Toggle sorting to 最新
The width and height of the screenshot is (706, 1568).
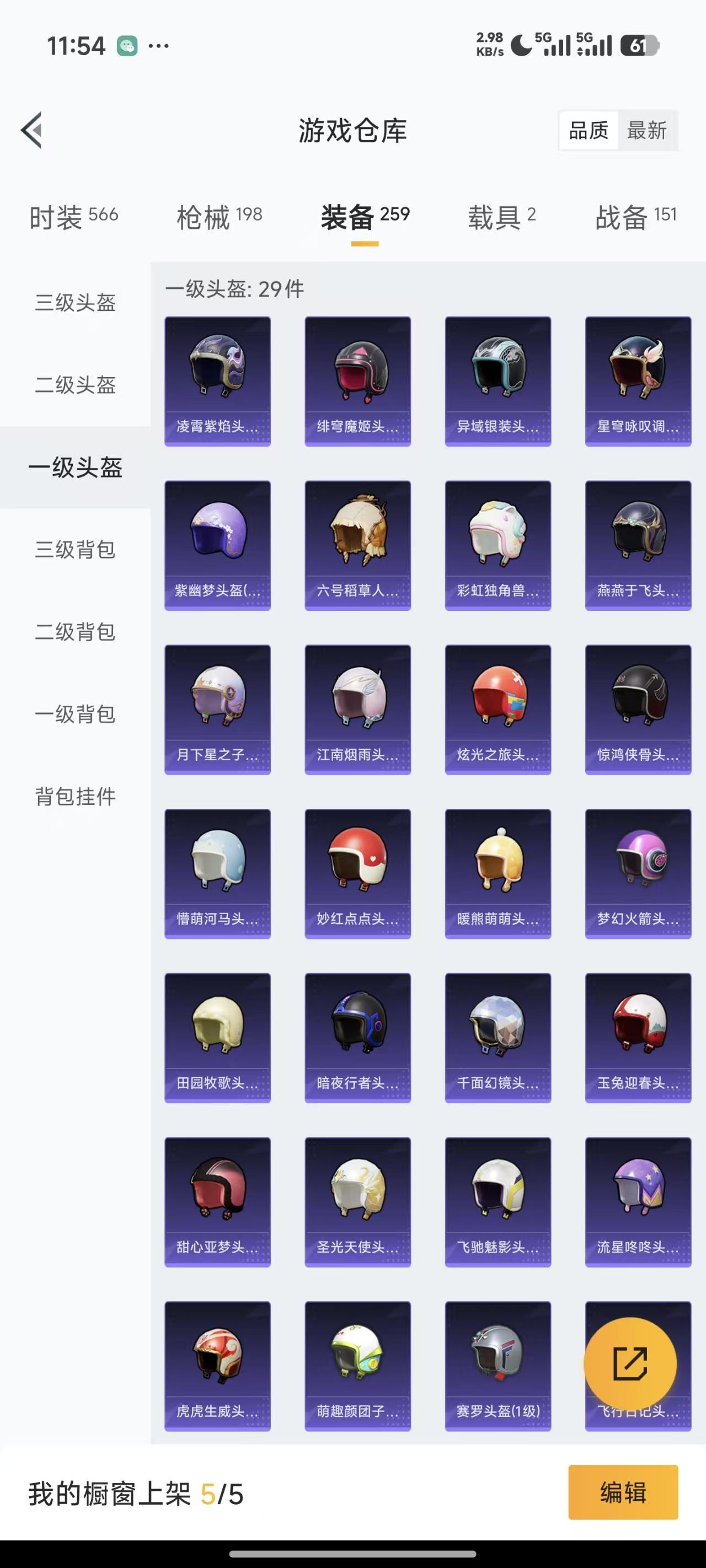(648, 130)
